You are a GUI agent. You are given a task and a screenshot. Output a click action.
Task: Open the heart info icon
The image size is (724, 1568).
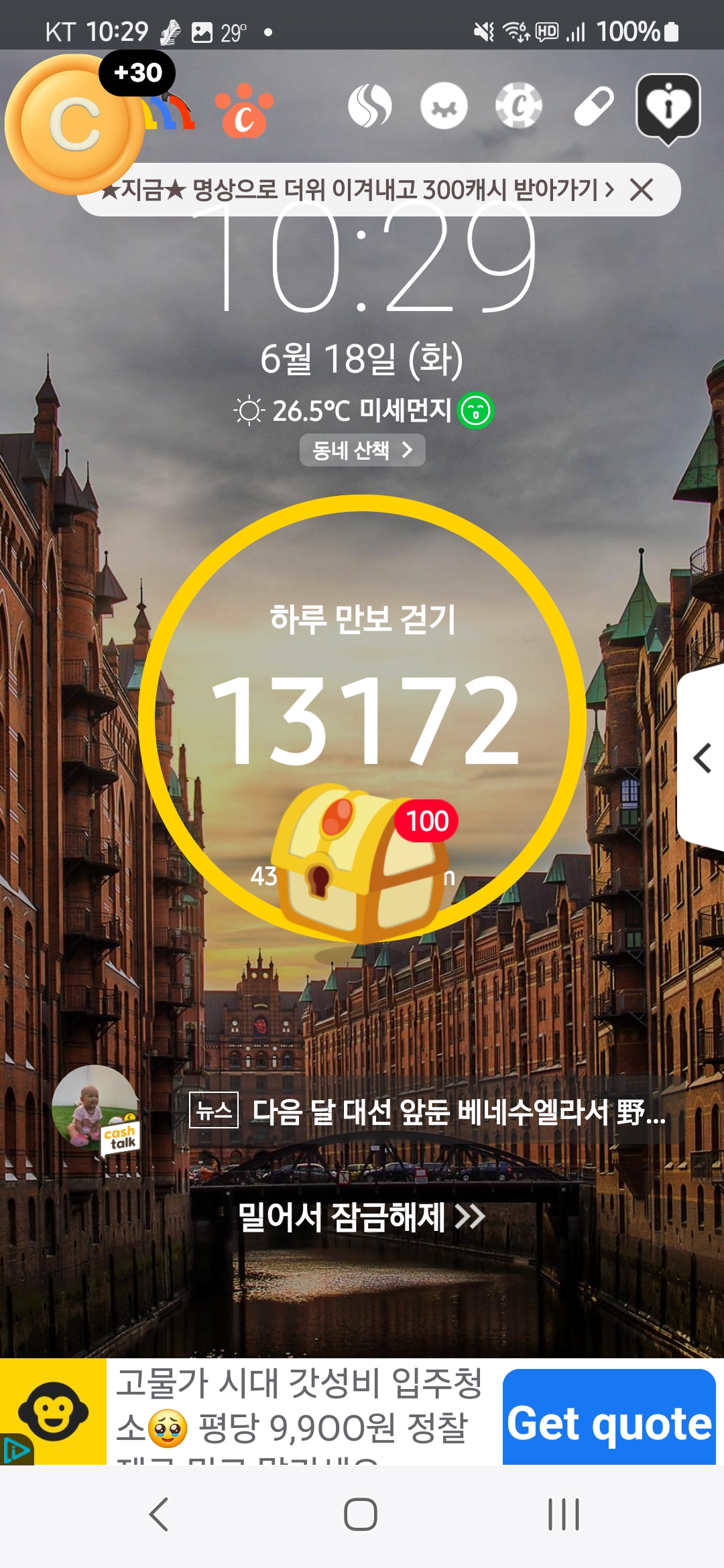click(668, 109)
